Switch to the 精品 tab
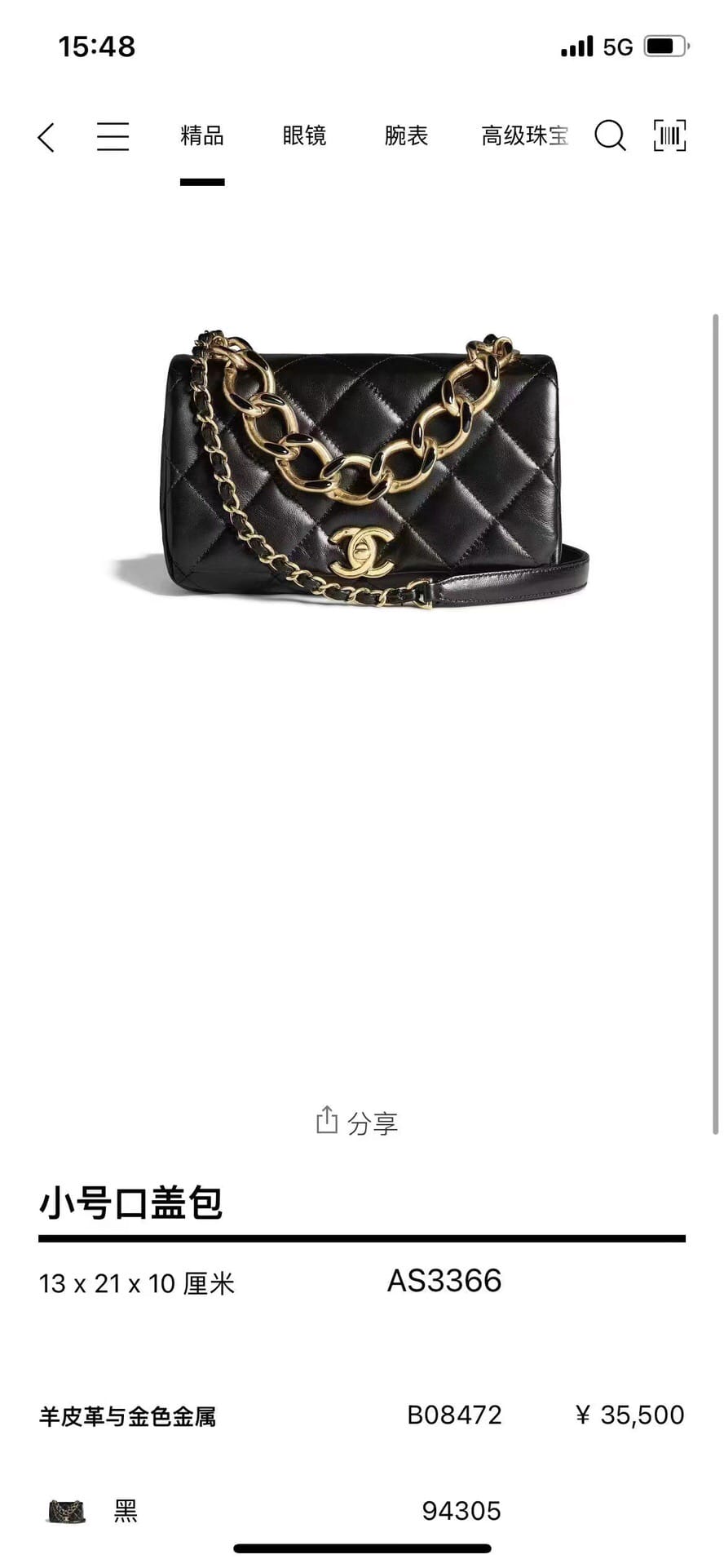This screenshot has height=1568, width=724. click(x=202, y=135)
